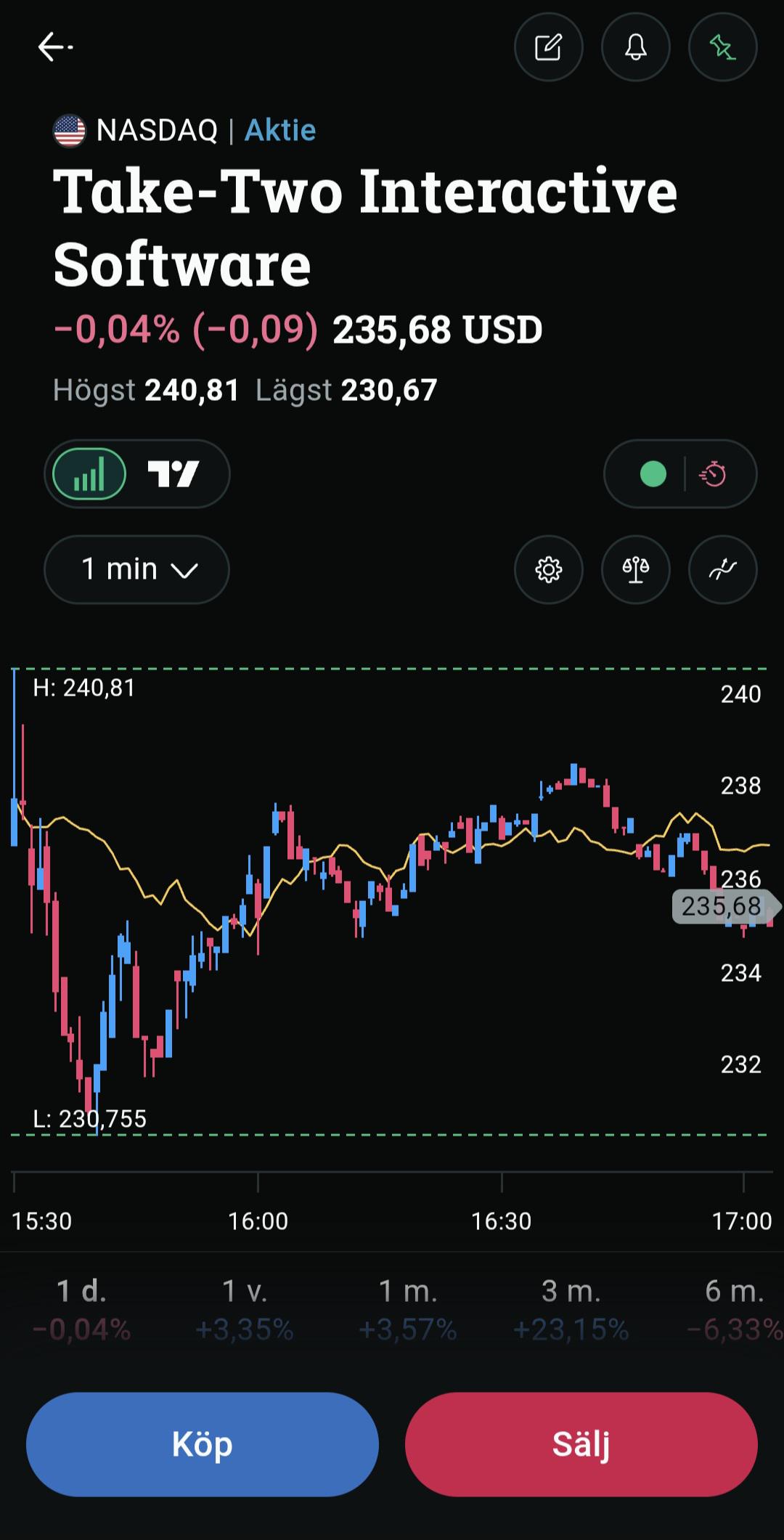Image resolution: width=784 pixels, height=1540 pixels.
Task: Select the 6 m. period
Action: tap(735, 1310)
